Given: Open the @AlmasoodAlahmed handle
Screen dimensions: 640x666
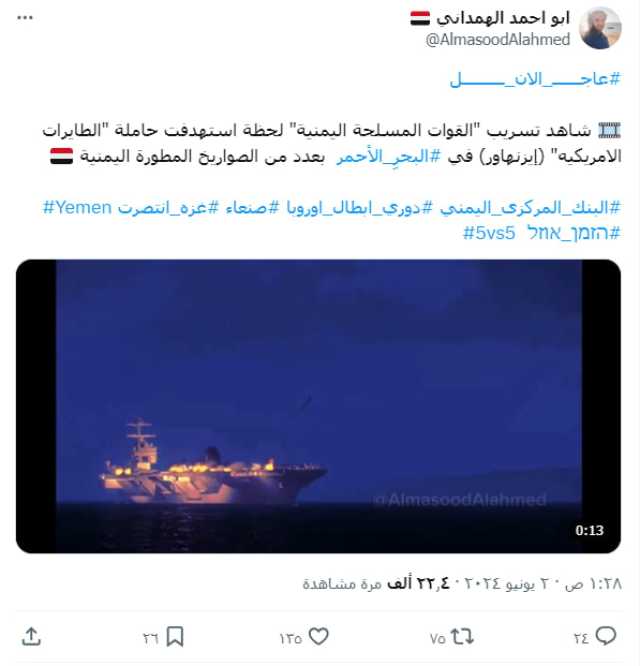Looking at the screenshot, I should tap(497, 39).
